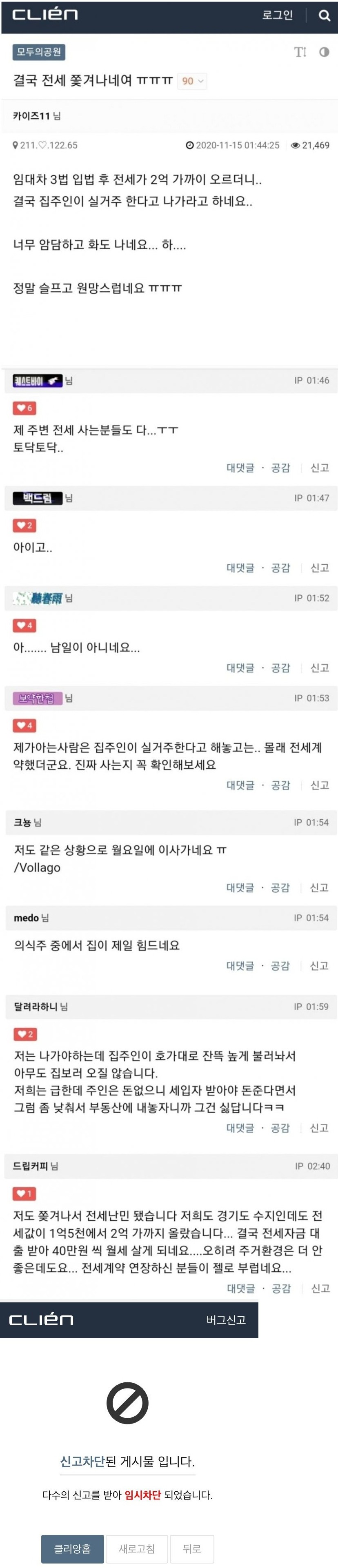Viewport: 338px width, 1568px height.
Task: Tap 공감 on the 아이고.. comment
Action: pos(280,567)
